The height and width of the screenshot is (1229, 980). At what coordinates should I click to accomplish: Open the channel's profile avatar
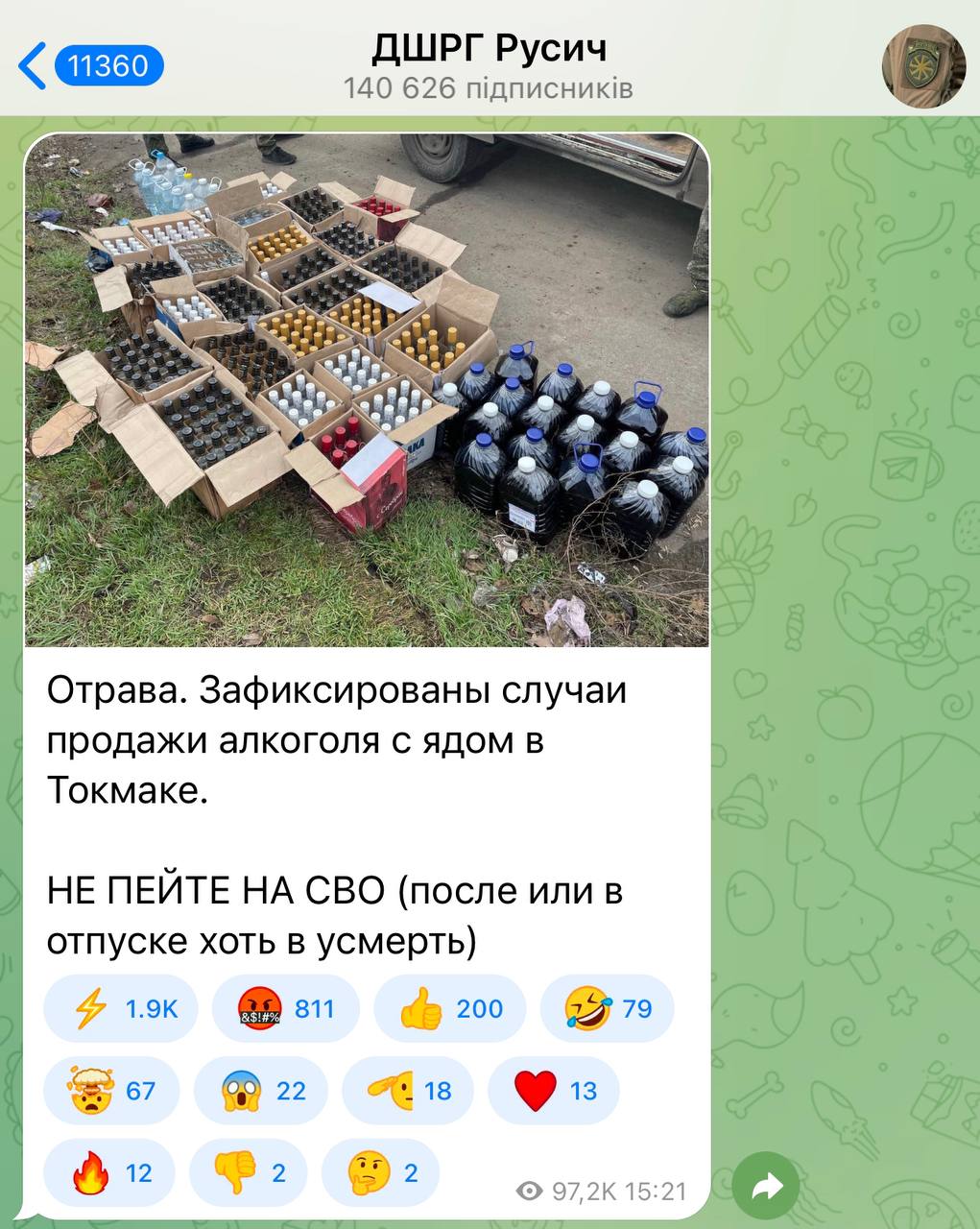coord(923,65)
